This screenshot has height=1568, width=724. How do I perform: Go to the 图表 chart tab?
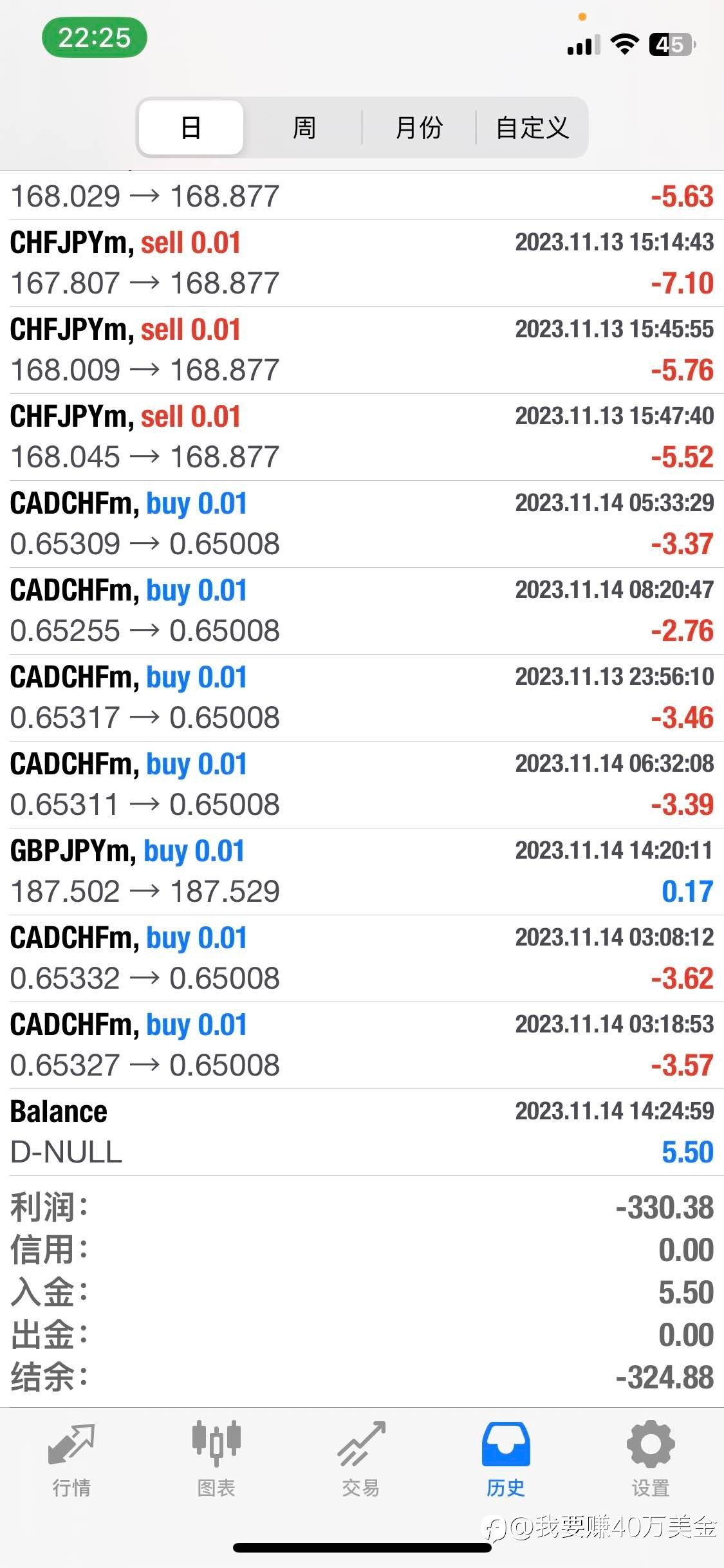coord(216,1460)
